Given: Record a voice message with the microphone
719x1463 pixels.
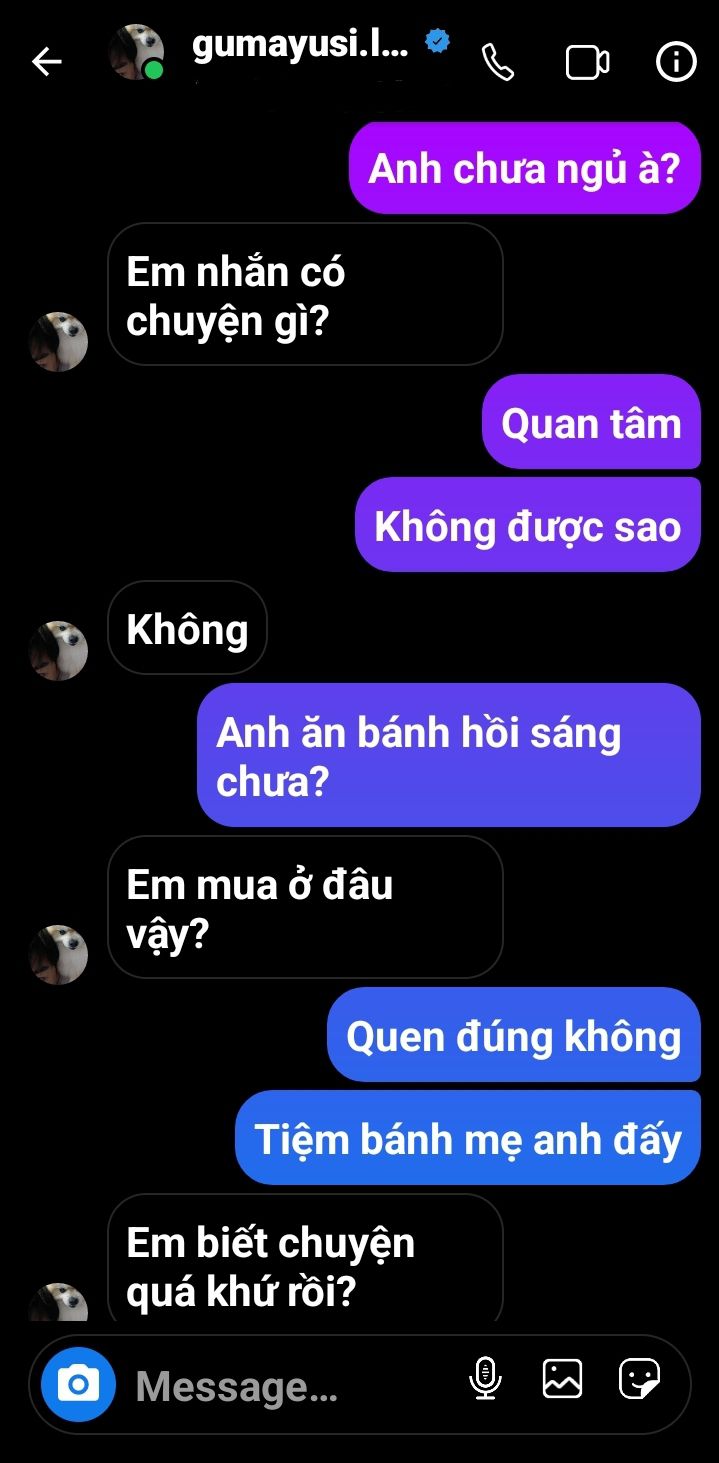Looking at the screenshot, I should (485, 1380).
